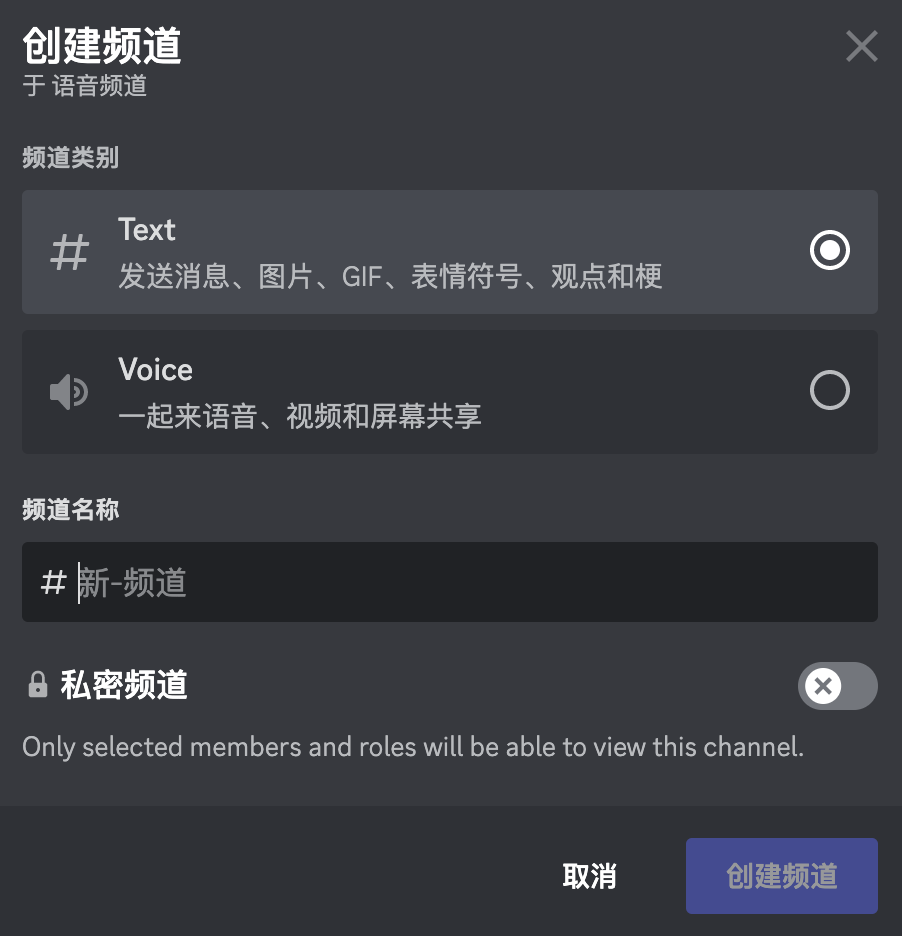Tap the 创建频道 create button
902x936 pixels.
781,877
